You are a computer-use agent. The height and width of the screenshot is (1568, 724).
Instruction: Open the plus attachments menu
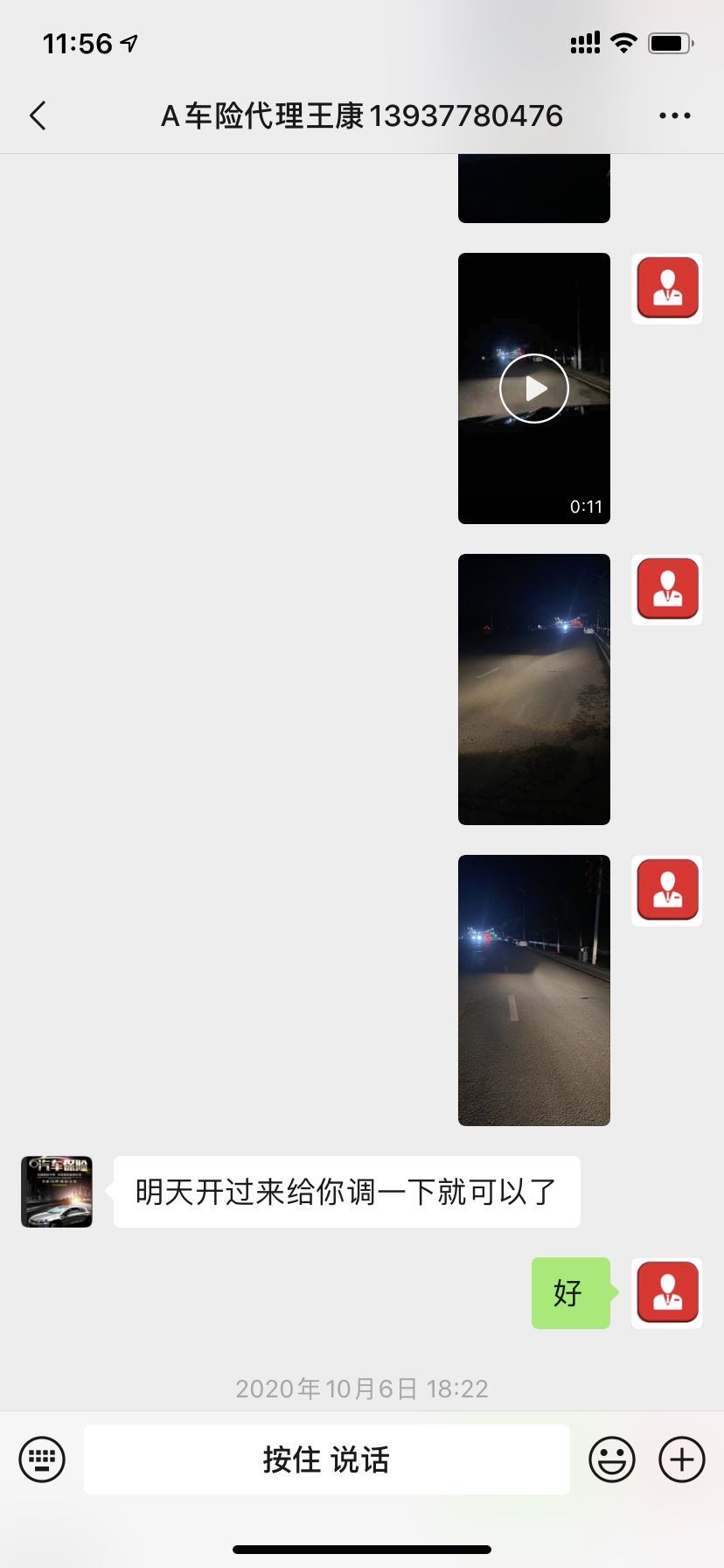point(681,1459)
